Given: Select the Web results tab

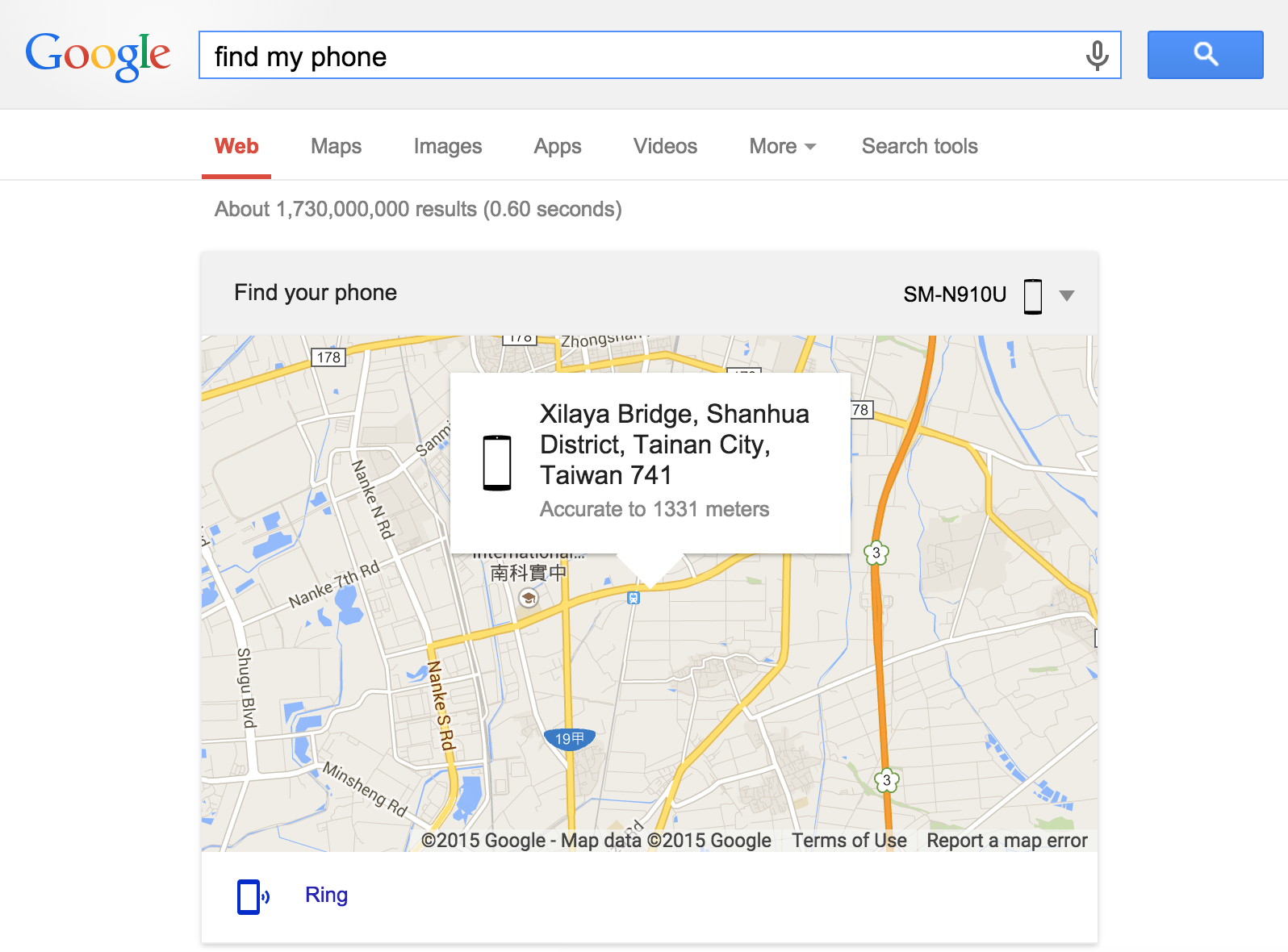Looking at the screenshot, I should 236,146.
